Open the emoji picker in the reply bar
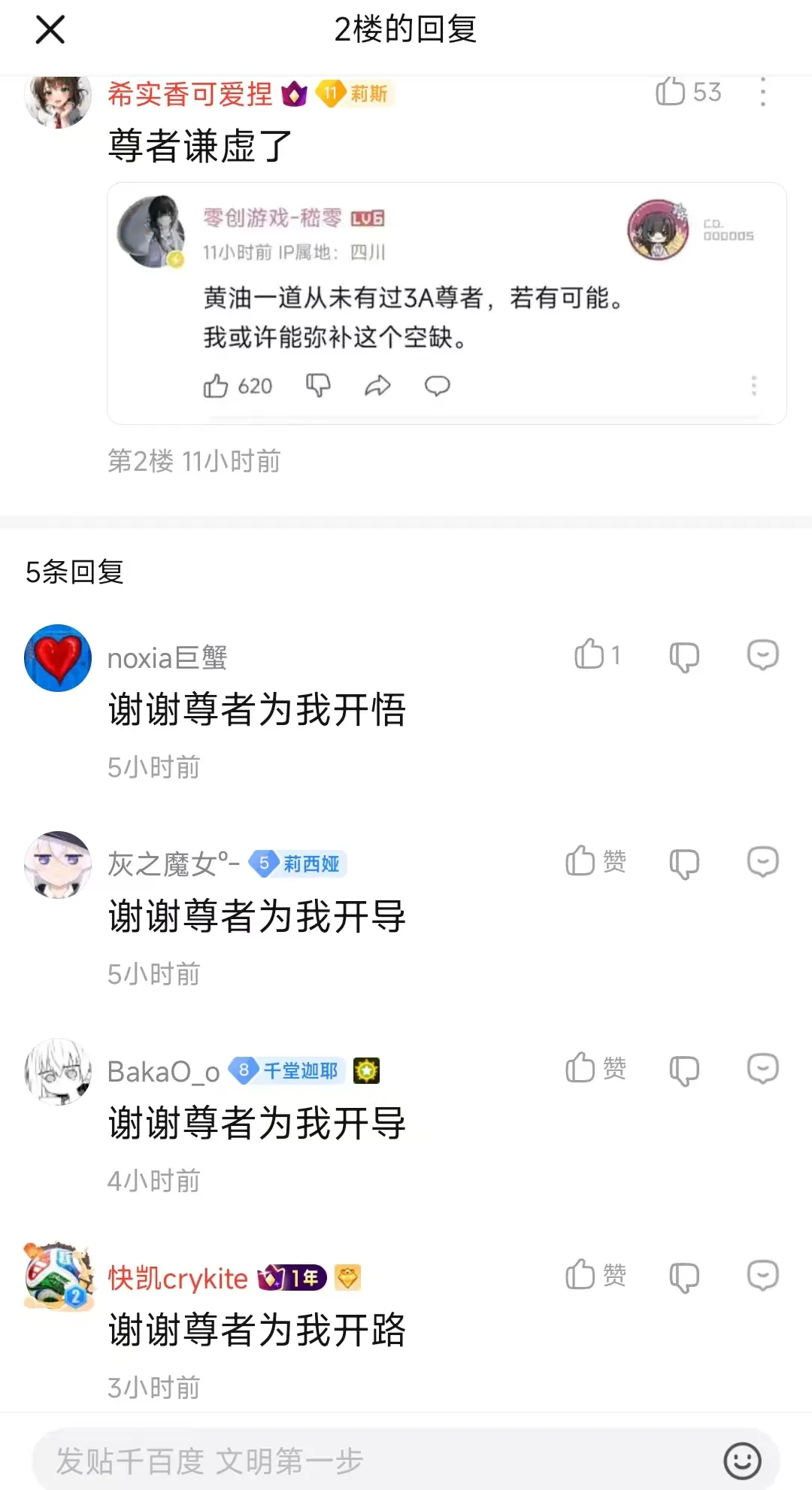Viewport: 812px width, 1490px height. point(743,1461)
